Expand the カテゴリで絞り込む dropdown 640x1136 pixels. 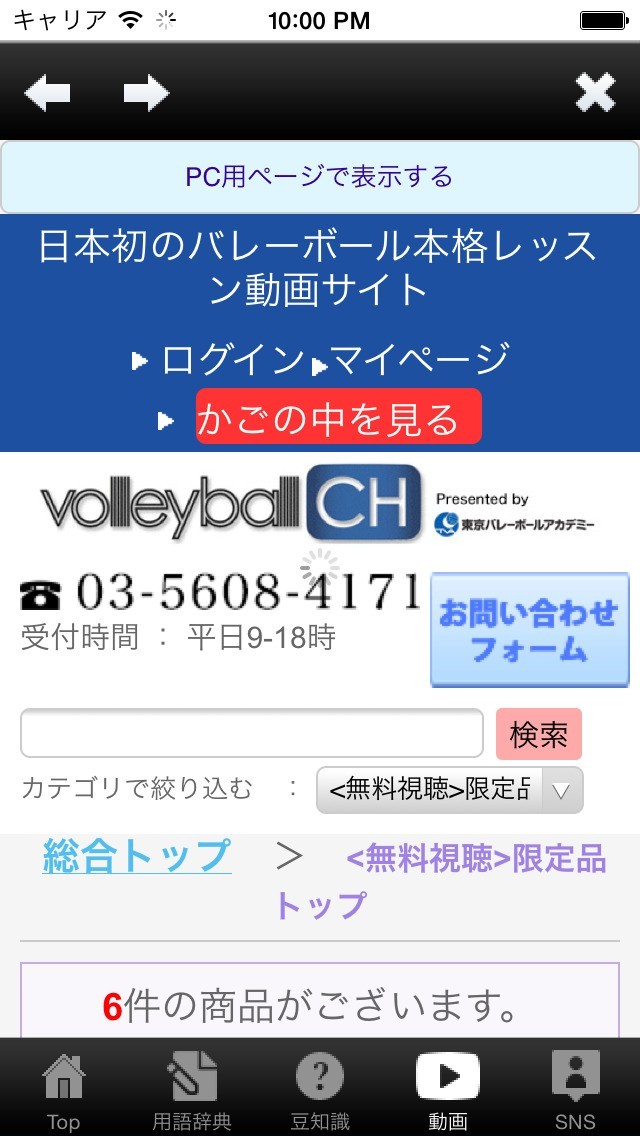(x=449, y=790)
